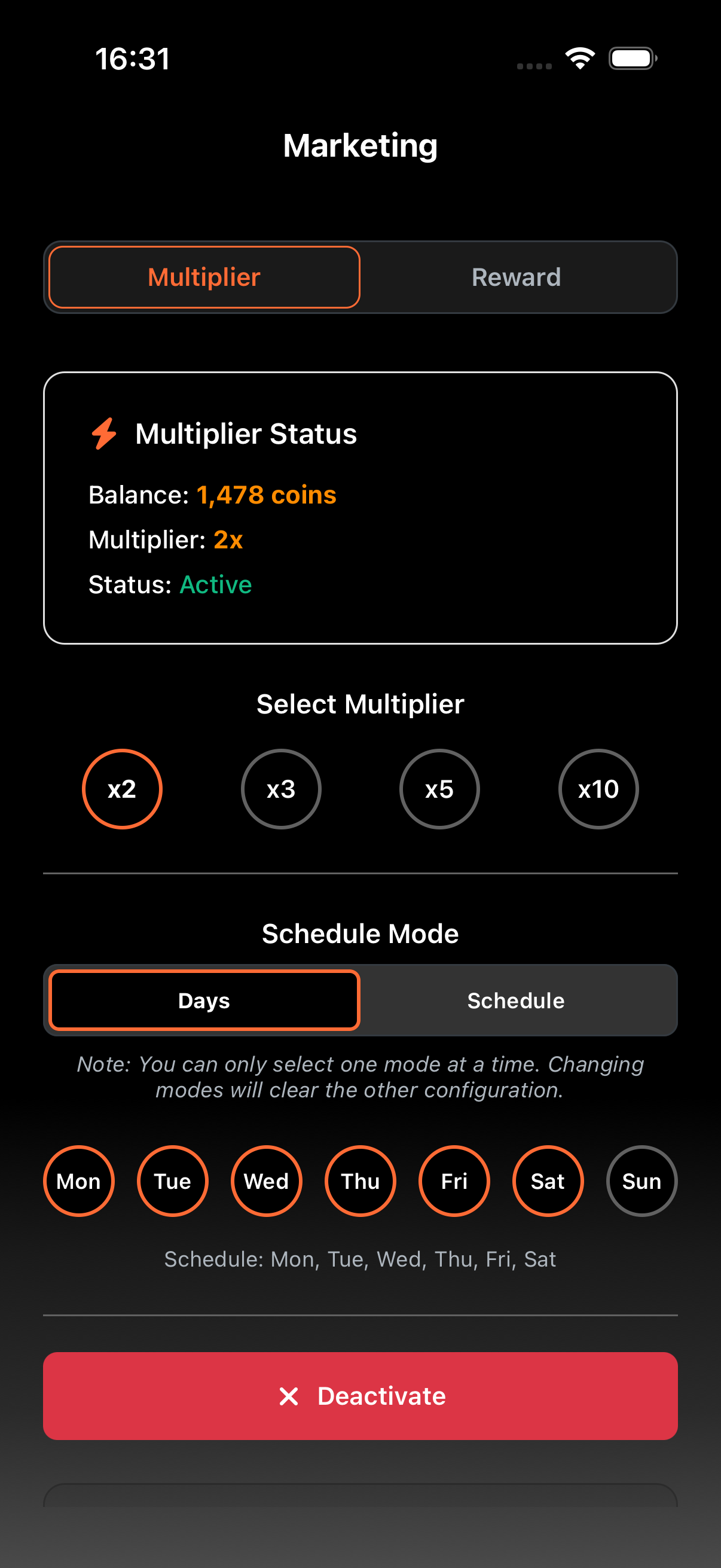Select the x5 multiplier circle
This screenshot has width=721, height=1568.
pos(439,789)
